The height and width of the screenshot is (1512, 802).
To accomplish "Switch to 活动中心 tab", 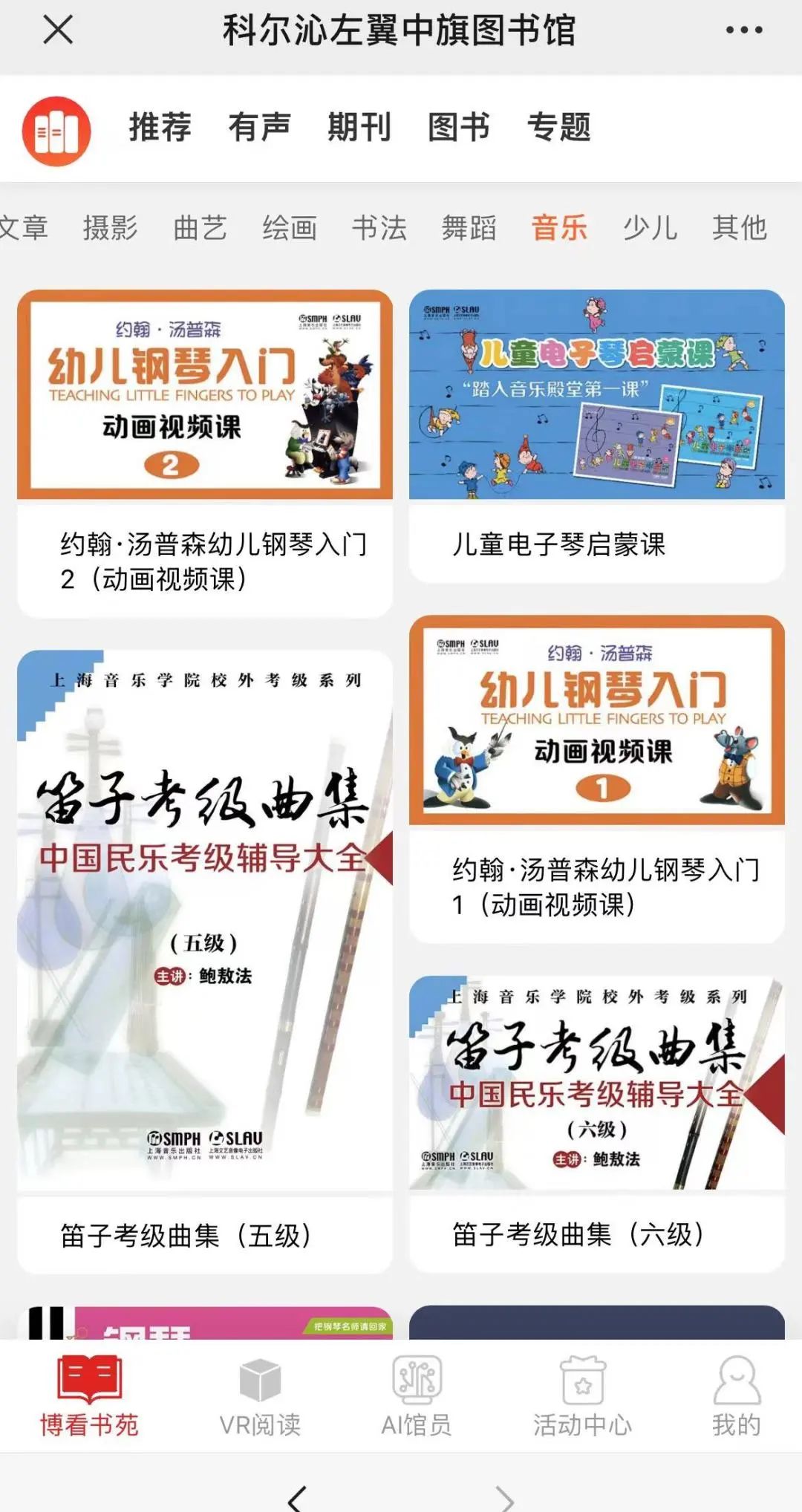I will click(x=582, y=1396).
